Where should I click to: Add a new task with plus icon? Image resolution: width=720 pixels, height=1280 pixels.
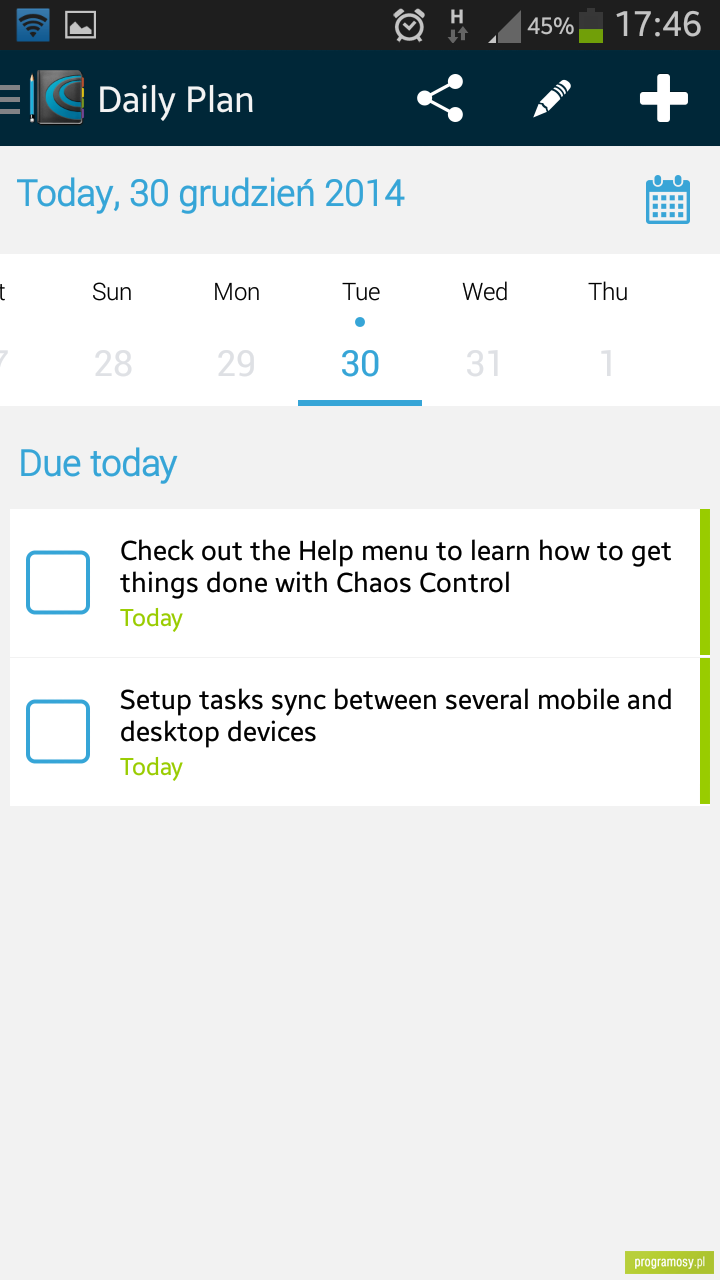coord(664,99)
